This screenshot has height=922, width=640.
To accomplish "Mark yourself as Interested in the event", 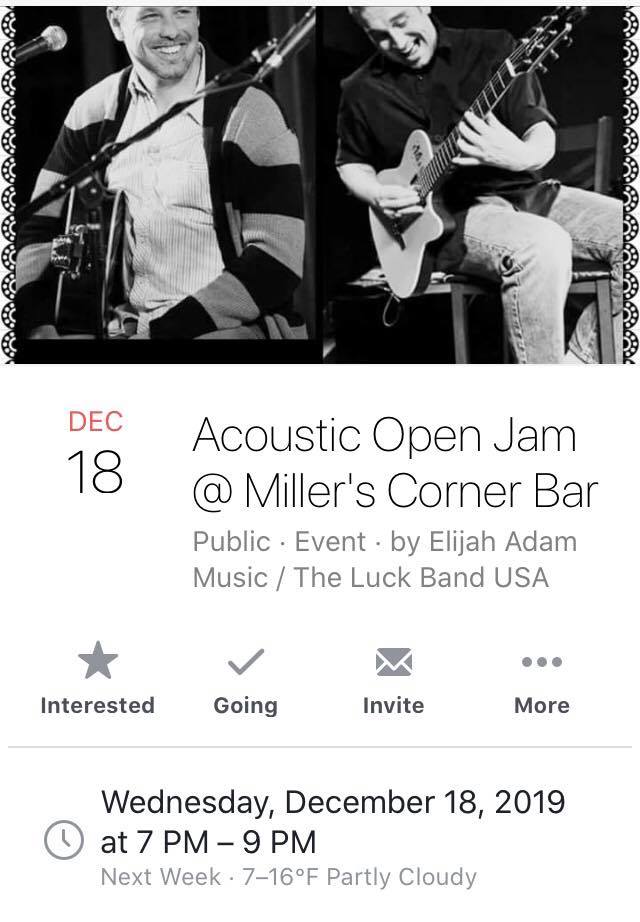I will click(x=97, y=679).
